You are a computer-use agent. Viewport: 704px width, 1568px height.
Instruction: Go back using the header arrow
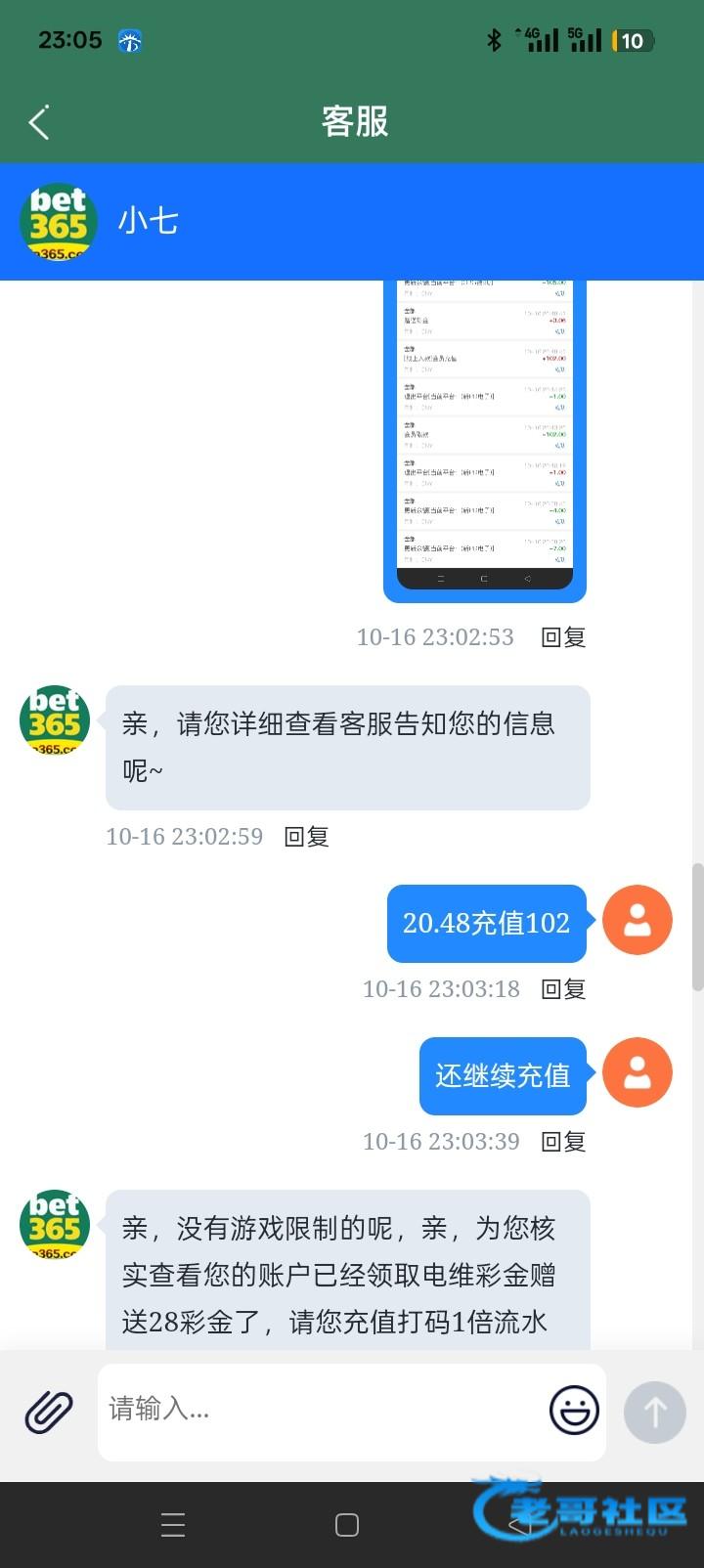click(x=39, y=122)
